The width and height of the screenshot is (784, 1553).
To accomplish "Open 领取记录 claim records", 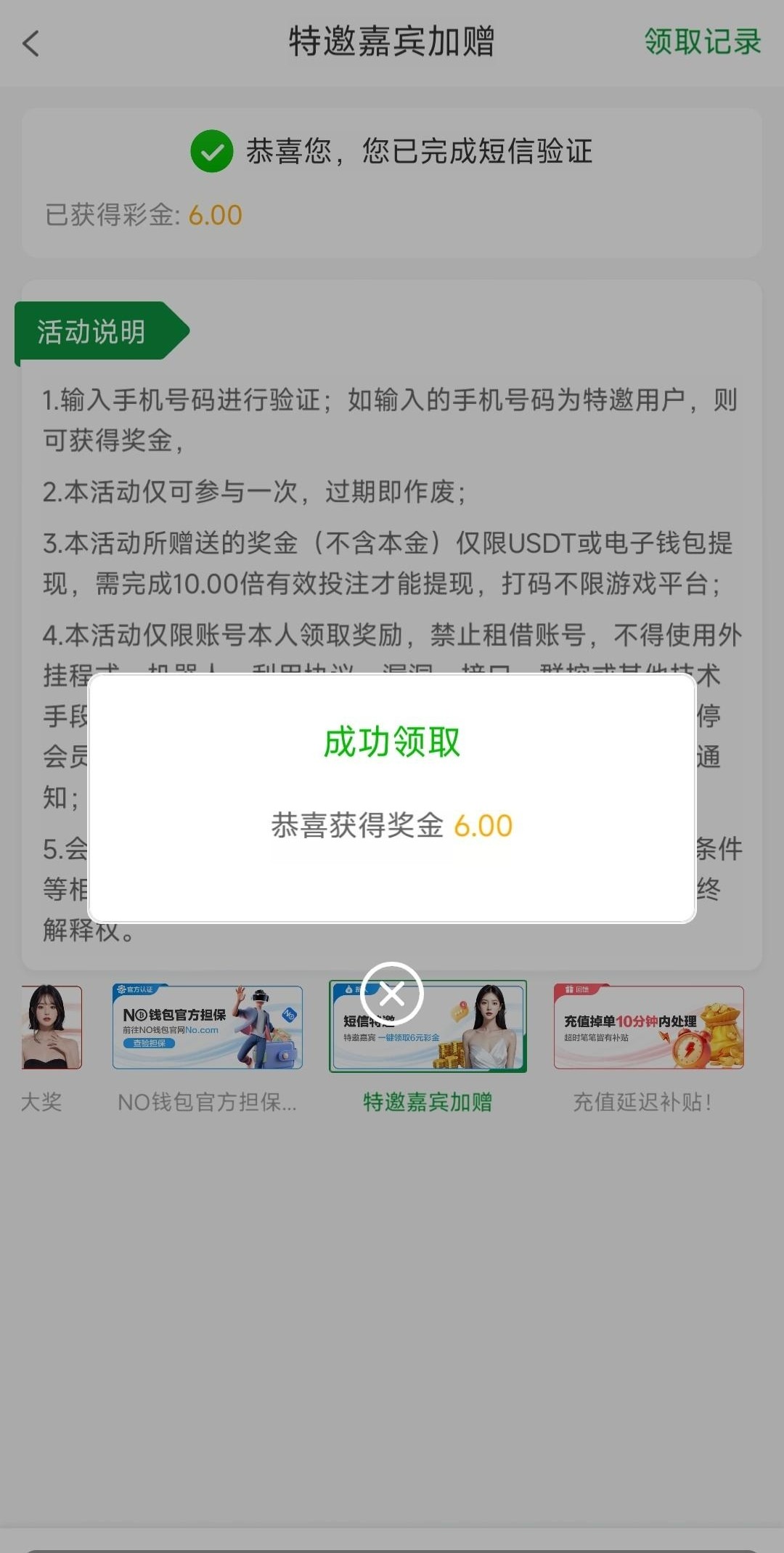I will tap(702, 42).
